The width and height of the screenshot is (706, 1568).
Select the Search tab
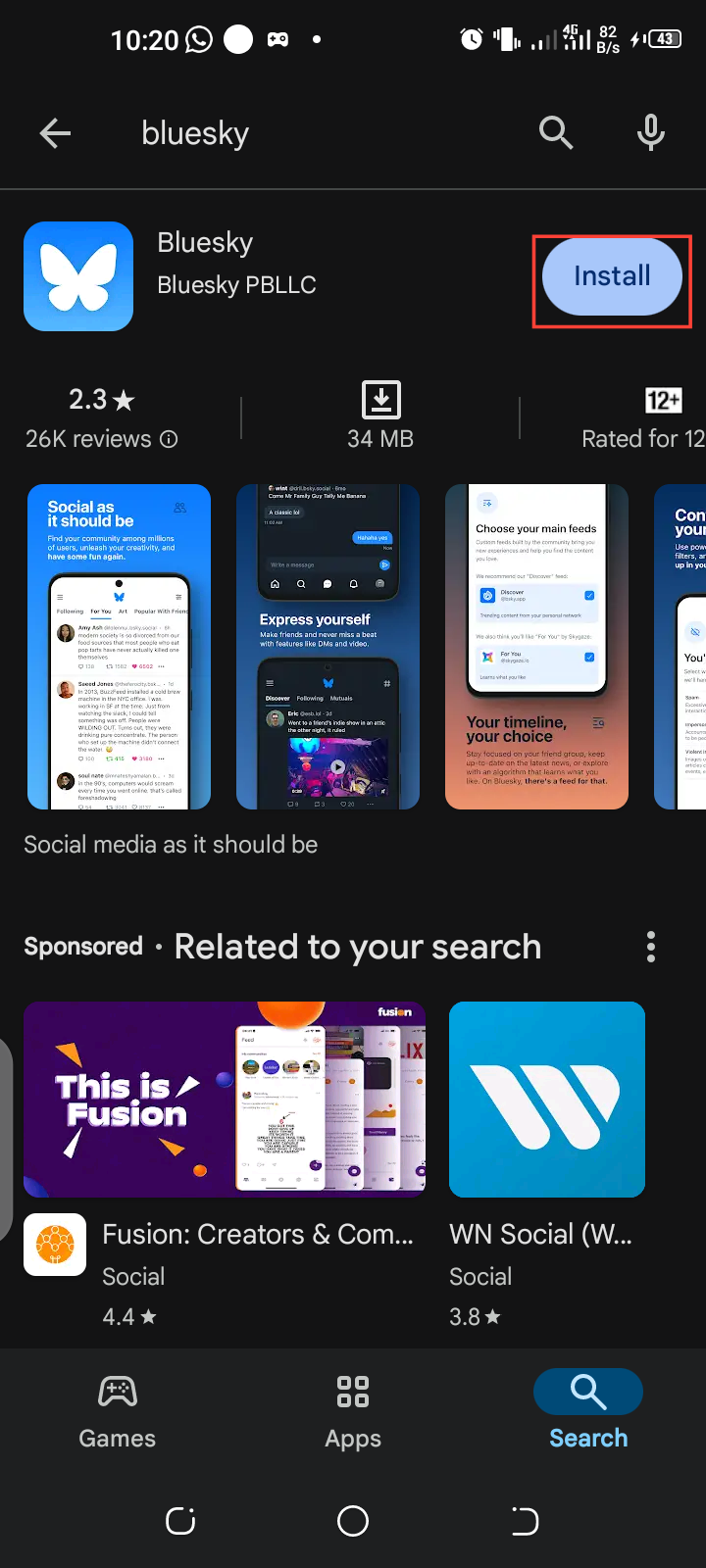[x=588, y=1411]
